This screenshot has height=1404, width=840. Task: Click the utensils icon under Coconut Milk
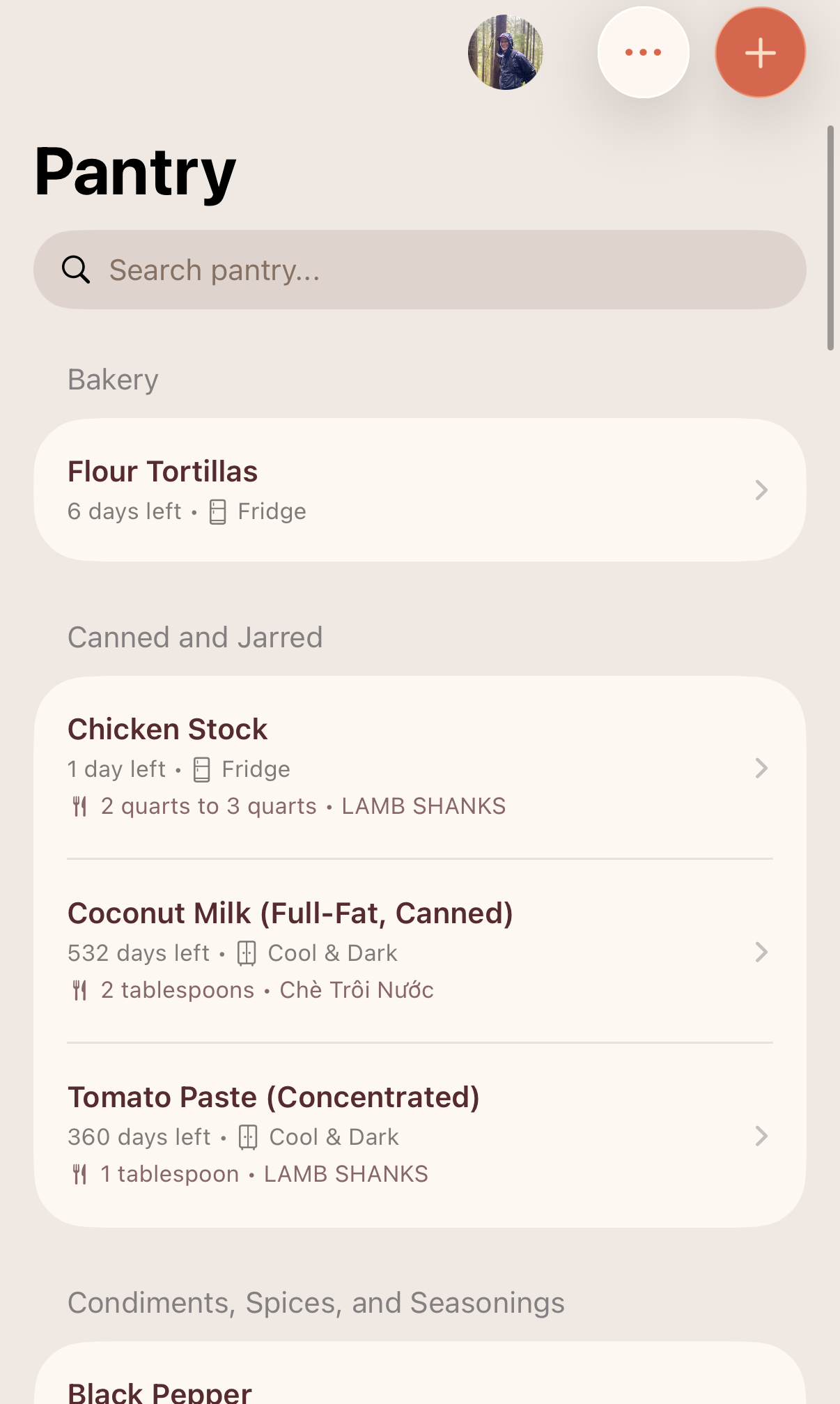tap(79, 989)
